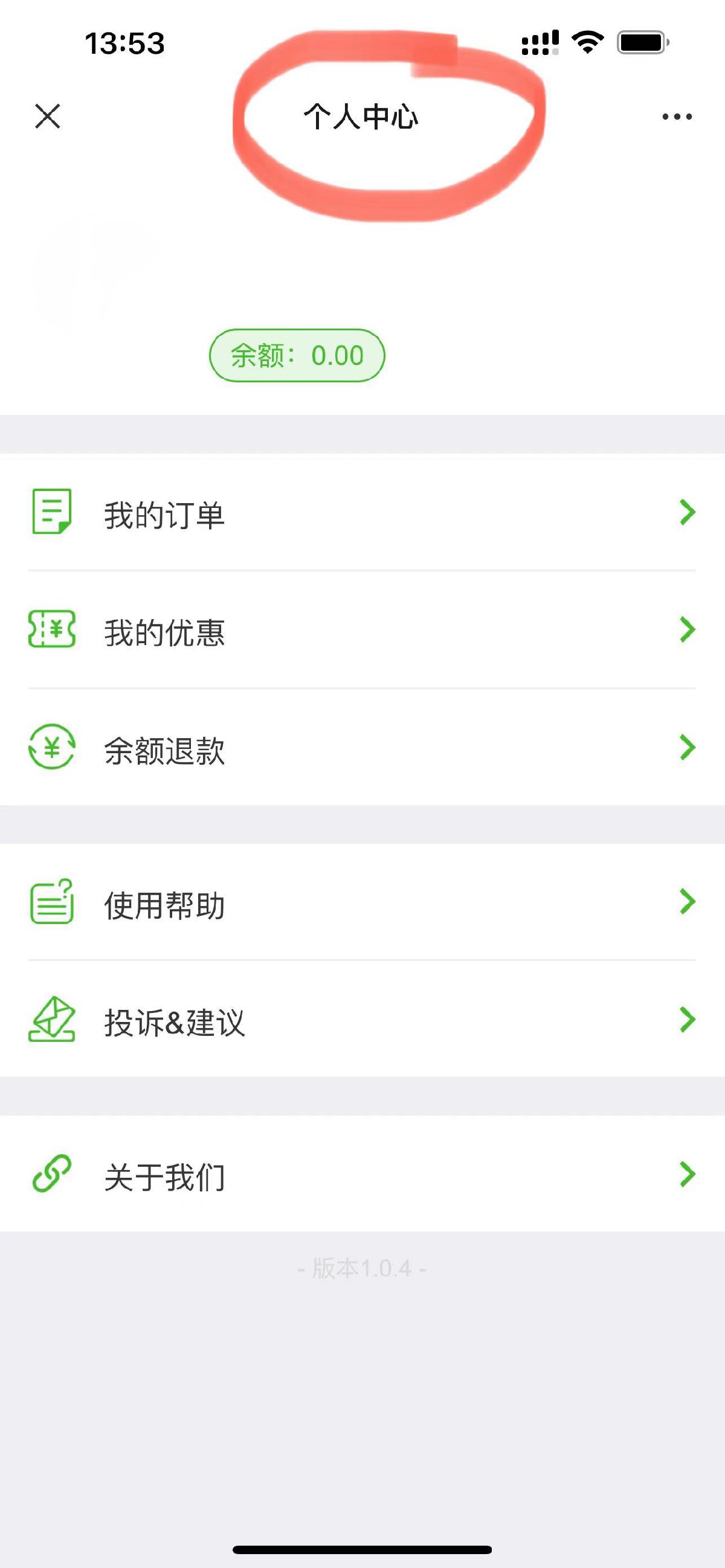The height and width of the screenshot is (1568, 725).
Task: Close the 个人中心 page
Action: point(48,116)
